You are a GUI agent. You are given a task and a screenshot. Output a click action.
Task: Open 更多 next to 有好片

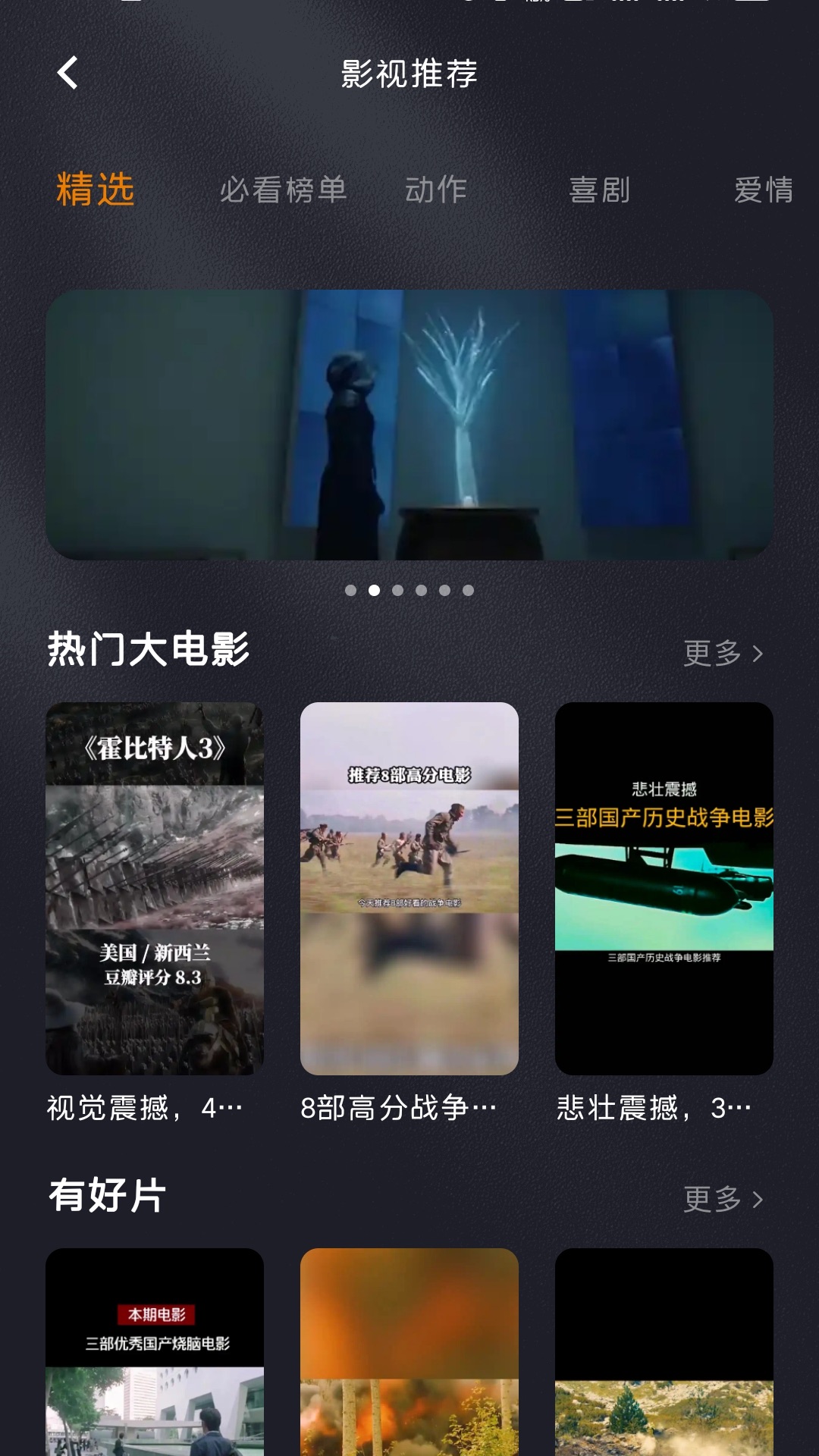(726, 1200)
